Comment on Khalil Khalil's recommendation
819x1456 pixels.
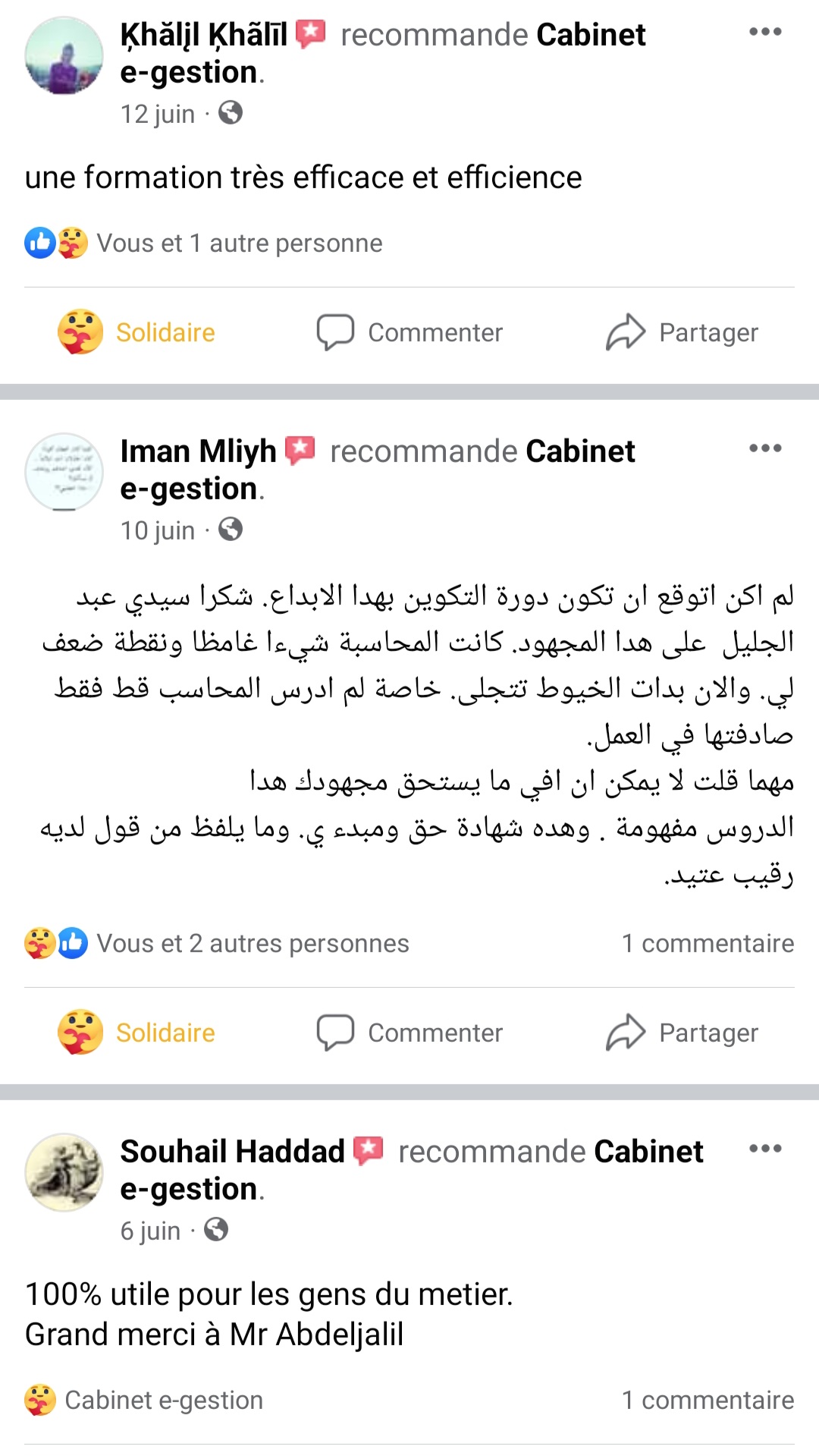[x=409, y=332]
